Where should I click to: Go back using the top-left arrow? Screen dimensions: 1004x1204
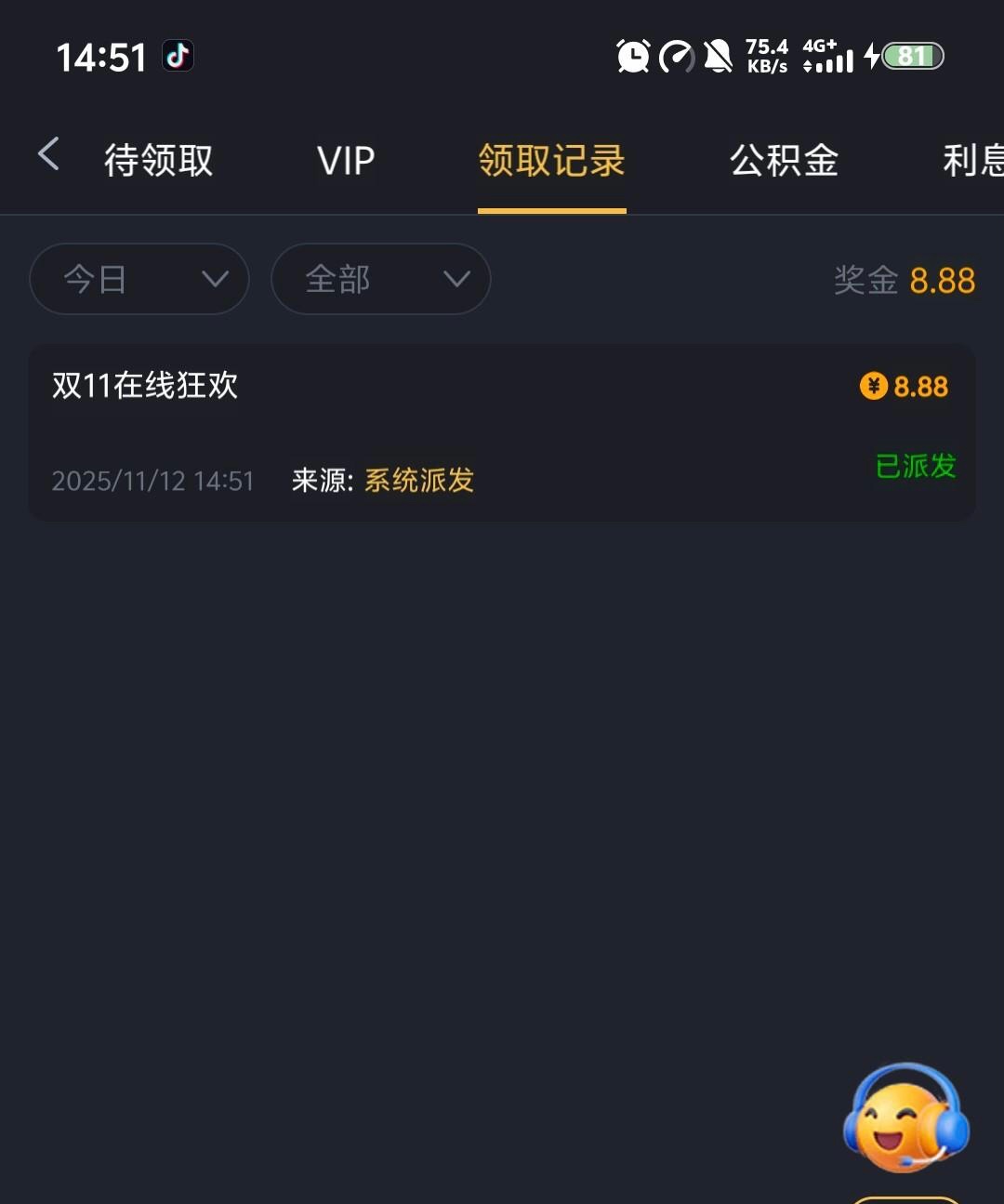(48, 155)
